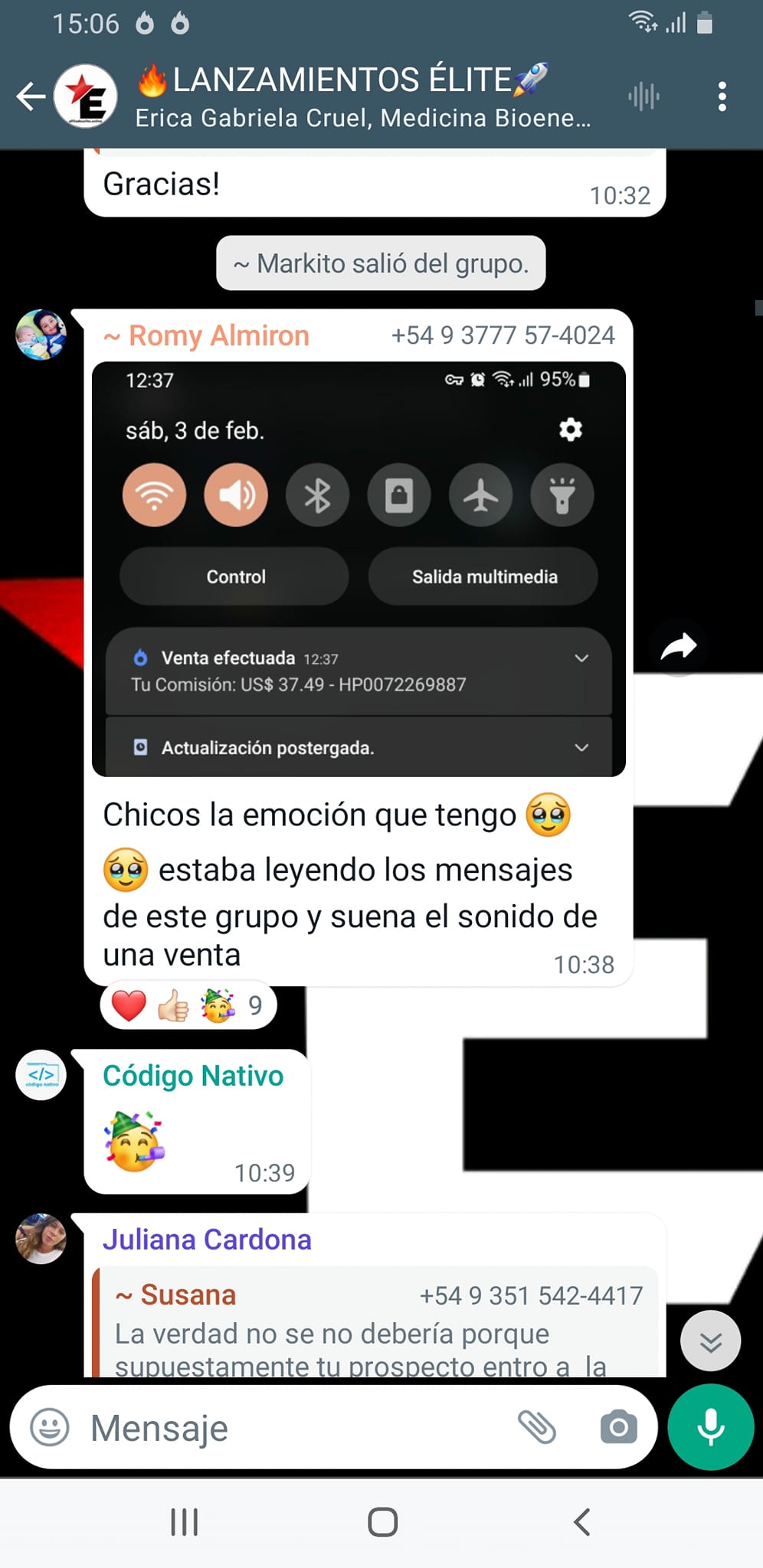
Task: Go to the home screen
Action: tap(382, 1522)
